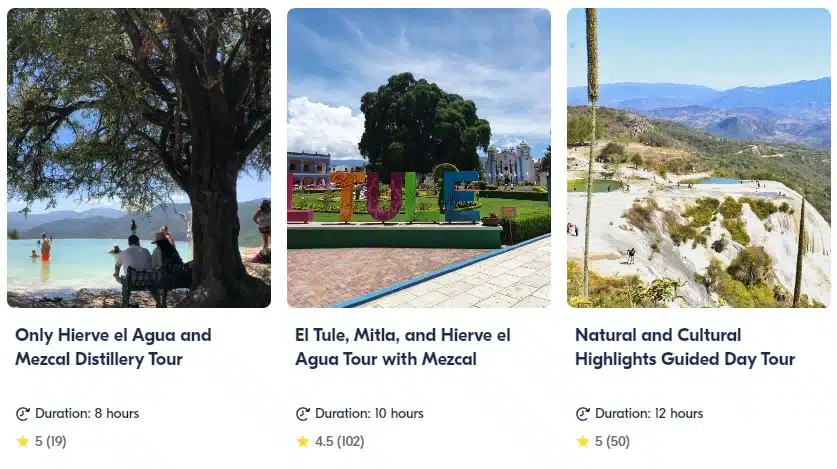The width and height of the screenshot is (837, 469).
Task: Open El Tule, Mitla, and Hierve el Agua Tour
Action: tap(402, 346)
